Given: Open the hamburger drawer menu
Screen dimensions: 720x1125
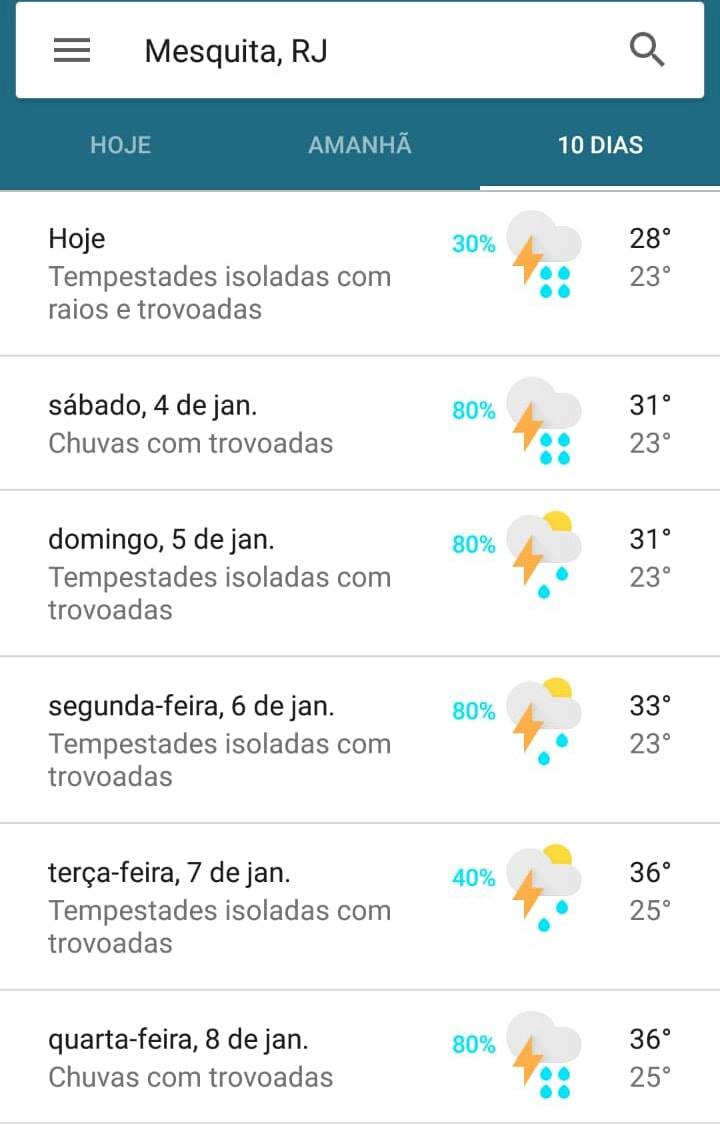Looking at the screenshot, I should click(72, 50).
